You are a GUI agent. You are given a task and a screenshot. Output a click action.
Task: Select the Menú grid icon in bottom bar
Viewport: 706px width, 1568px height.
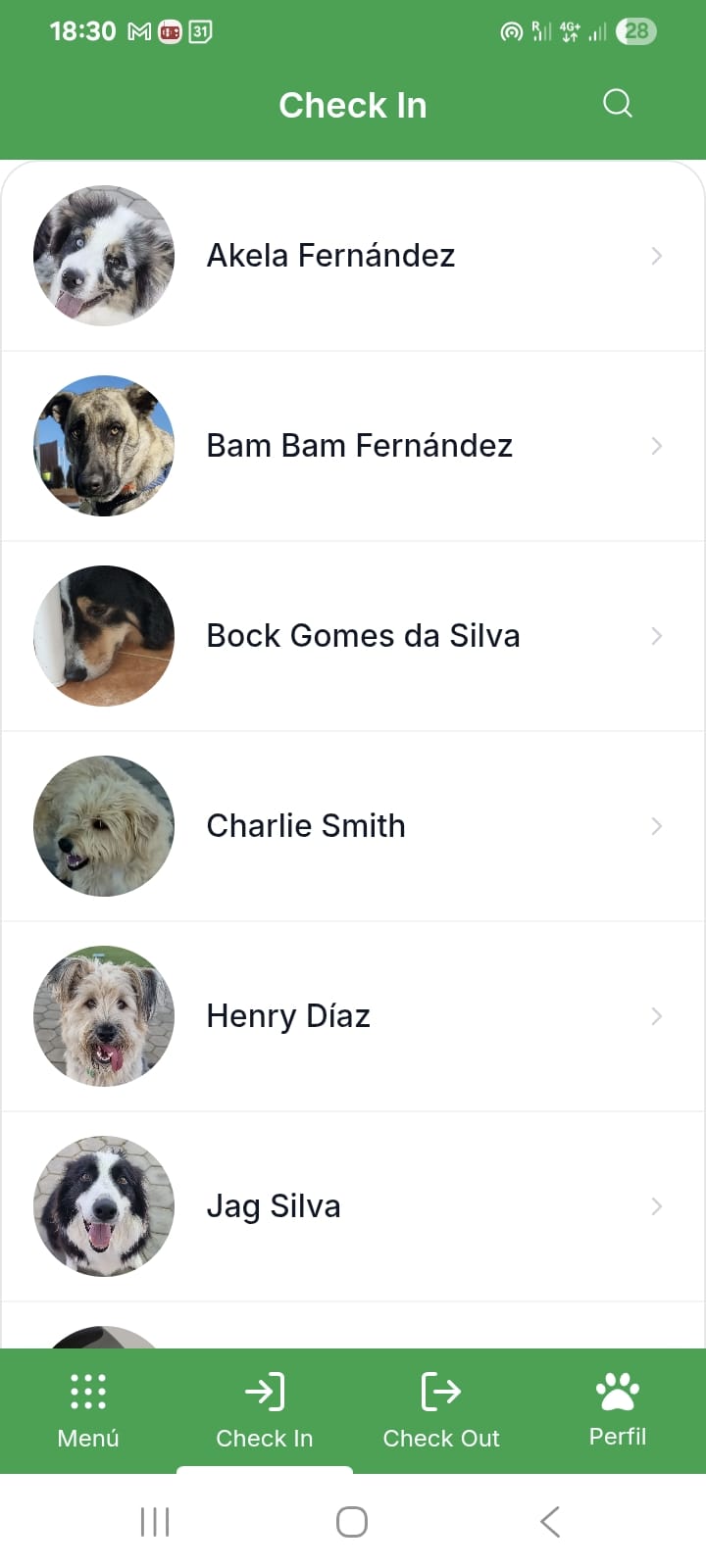tap(87, 1391)
